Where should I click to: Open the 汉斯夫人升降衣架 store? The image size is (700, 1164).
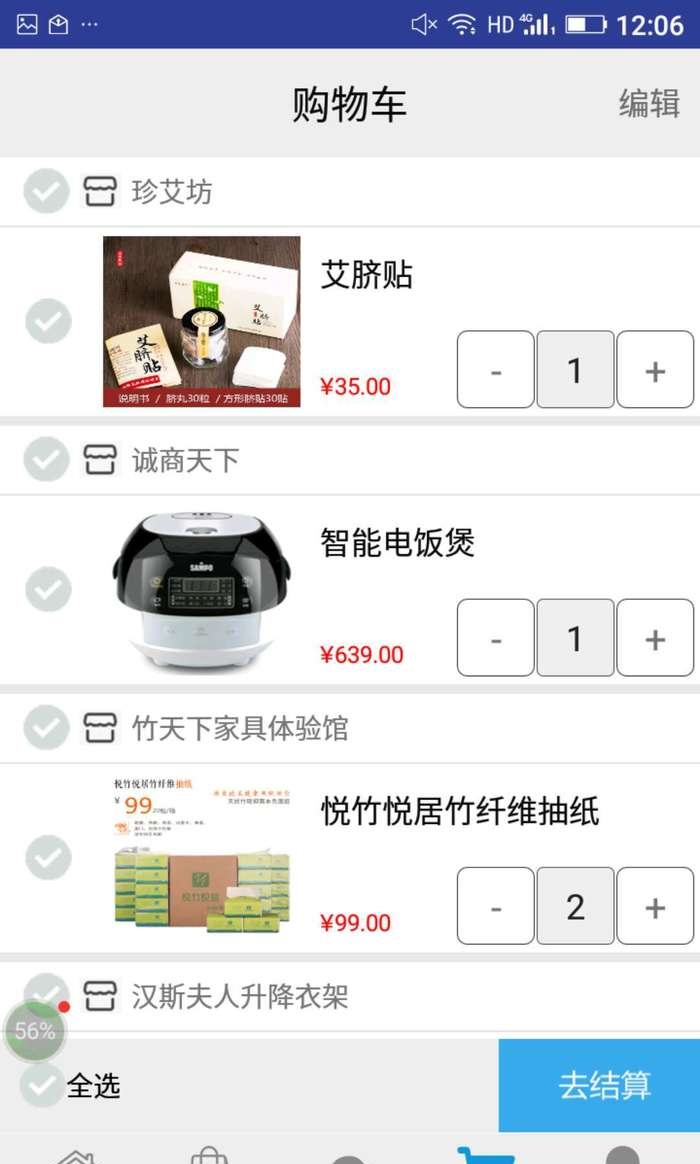[x=239, y=996]
